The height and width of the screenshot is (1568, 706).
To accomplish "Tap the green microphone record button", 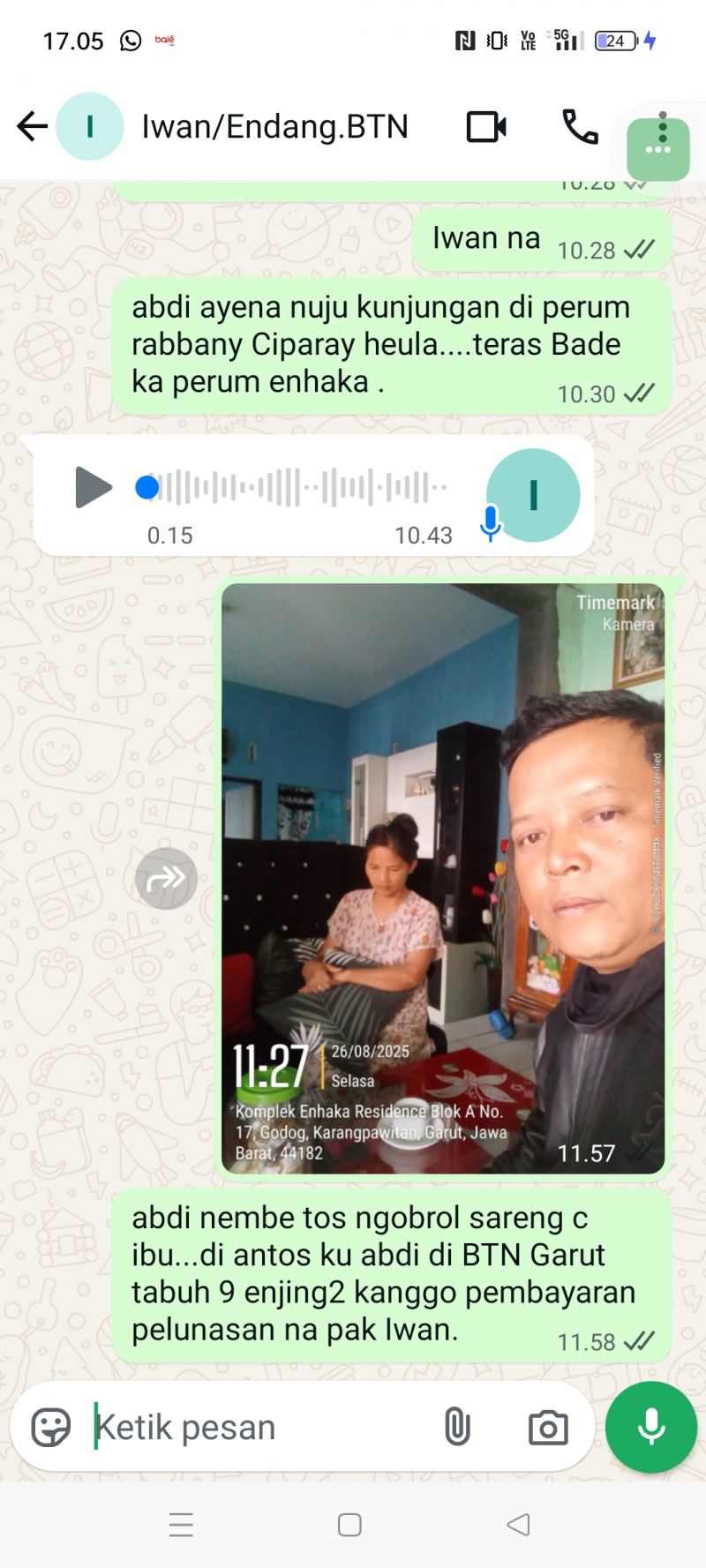I will coord(651,1427).
